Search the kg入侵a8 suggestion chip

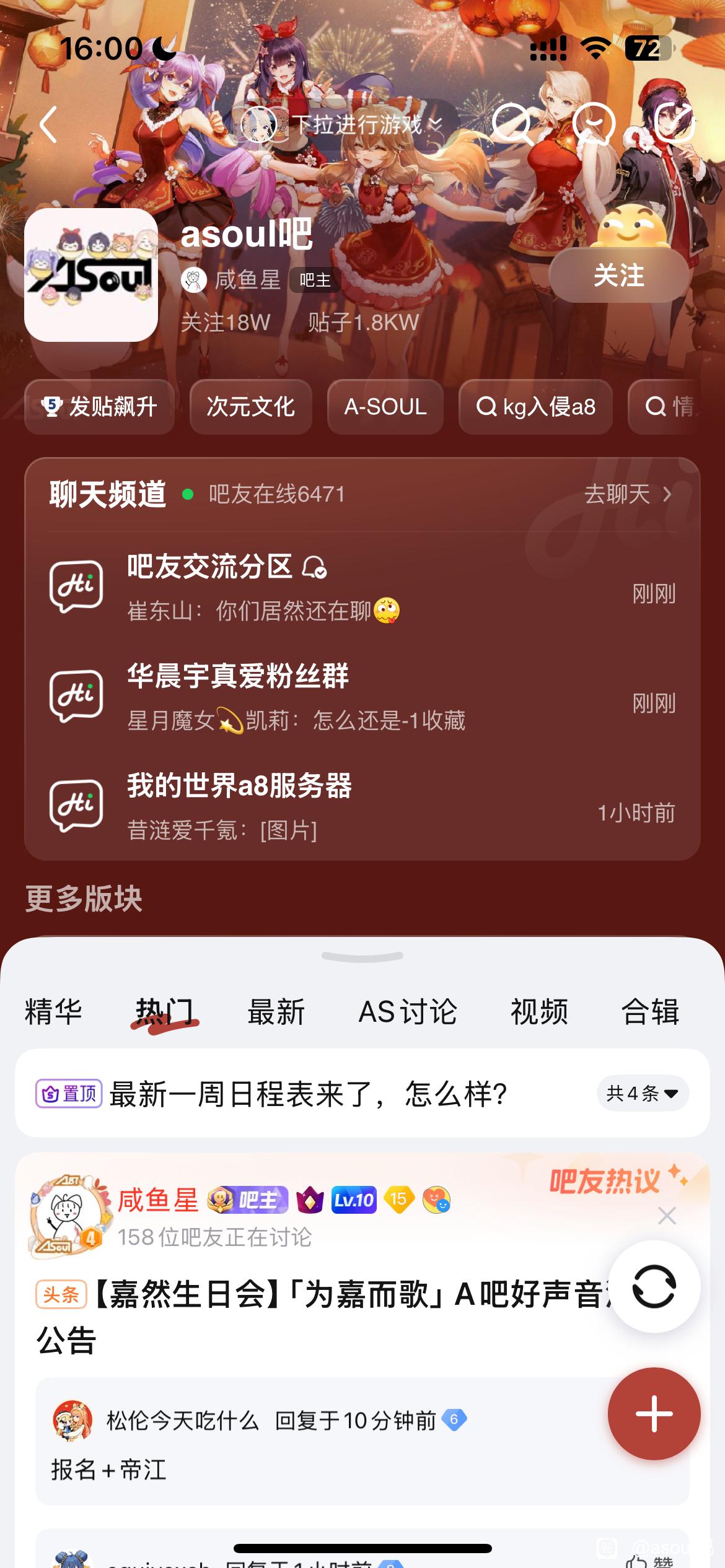tap(535, 407)
